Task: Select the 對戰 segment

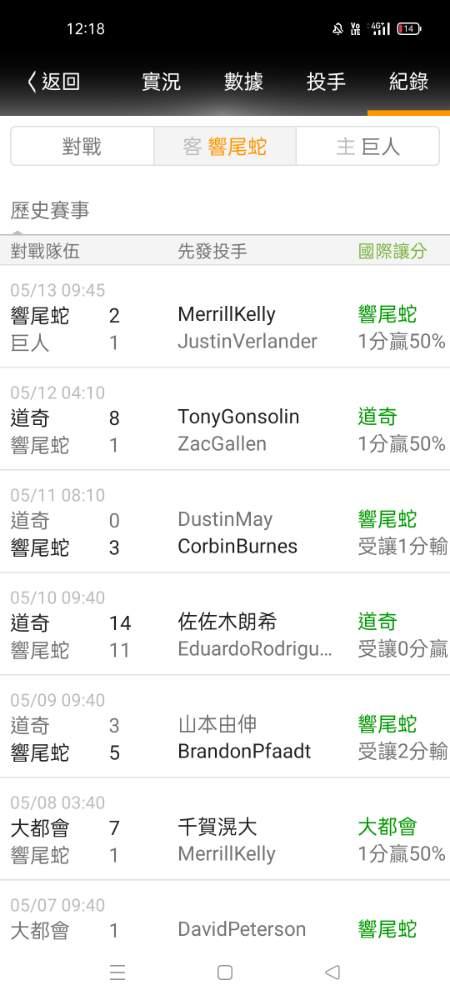Action: (x=82, y=147)
